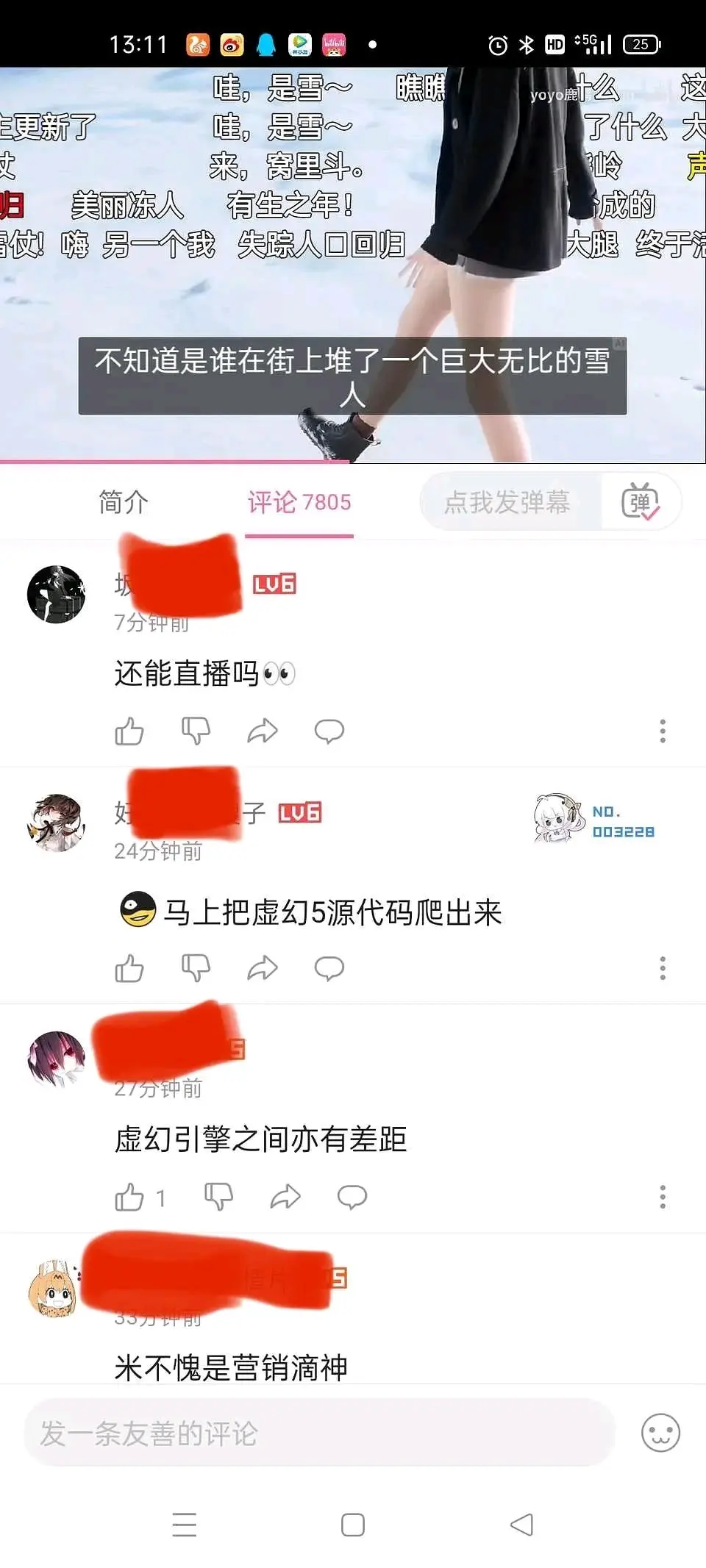Tap the 点我发弹幕 input box

[x=509, y=503]
